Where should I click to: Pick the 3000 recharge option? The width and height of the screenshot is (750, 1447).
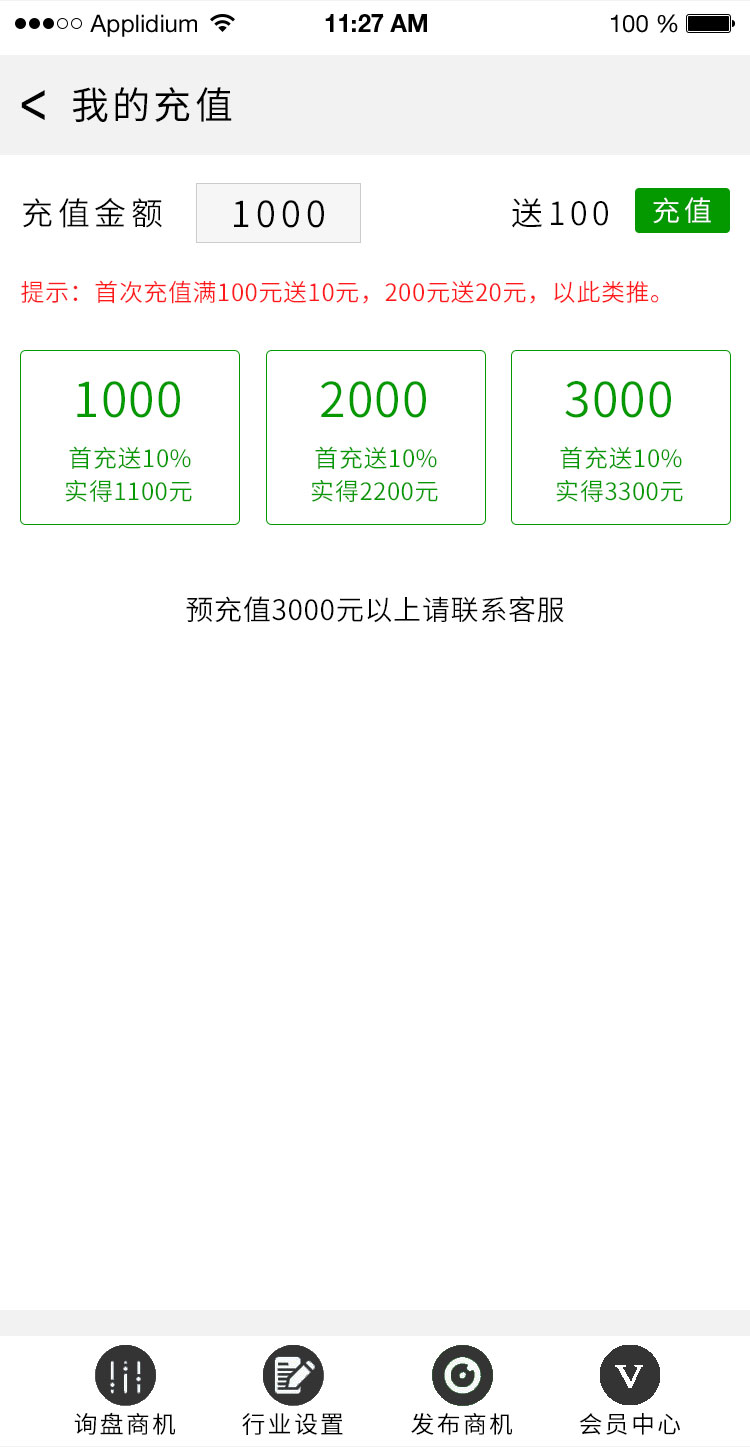pyautogui.click(x=621, y=437)
